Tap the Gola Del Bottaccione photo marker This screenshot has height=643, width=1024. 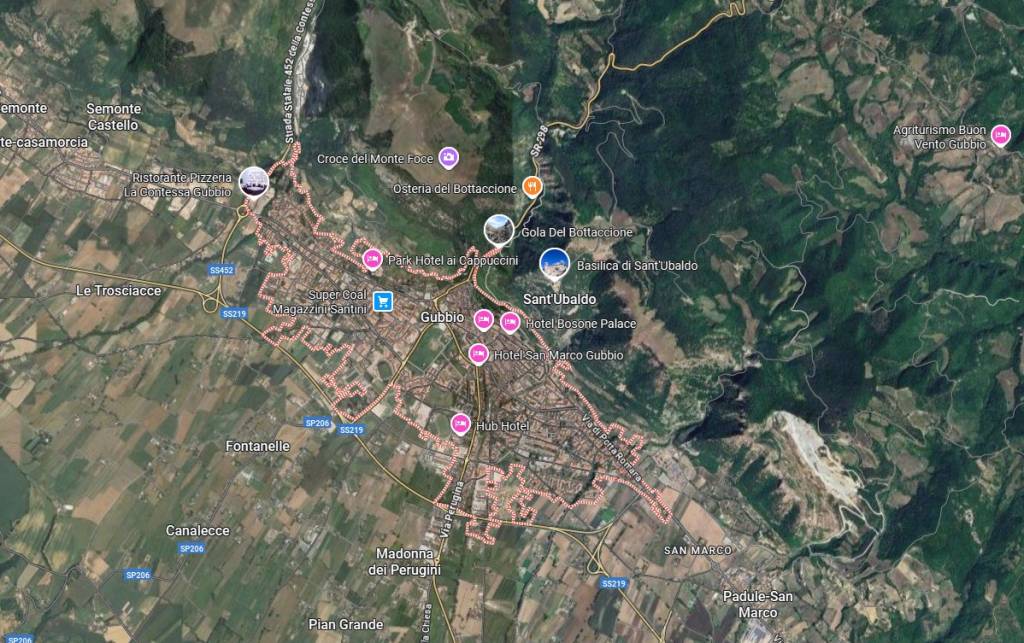498,230
